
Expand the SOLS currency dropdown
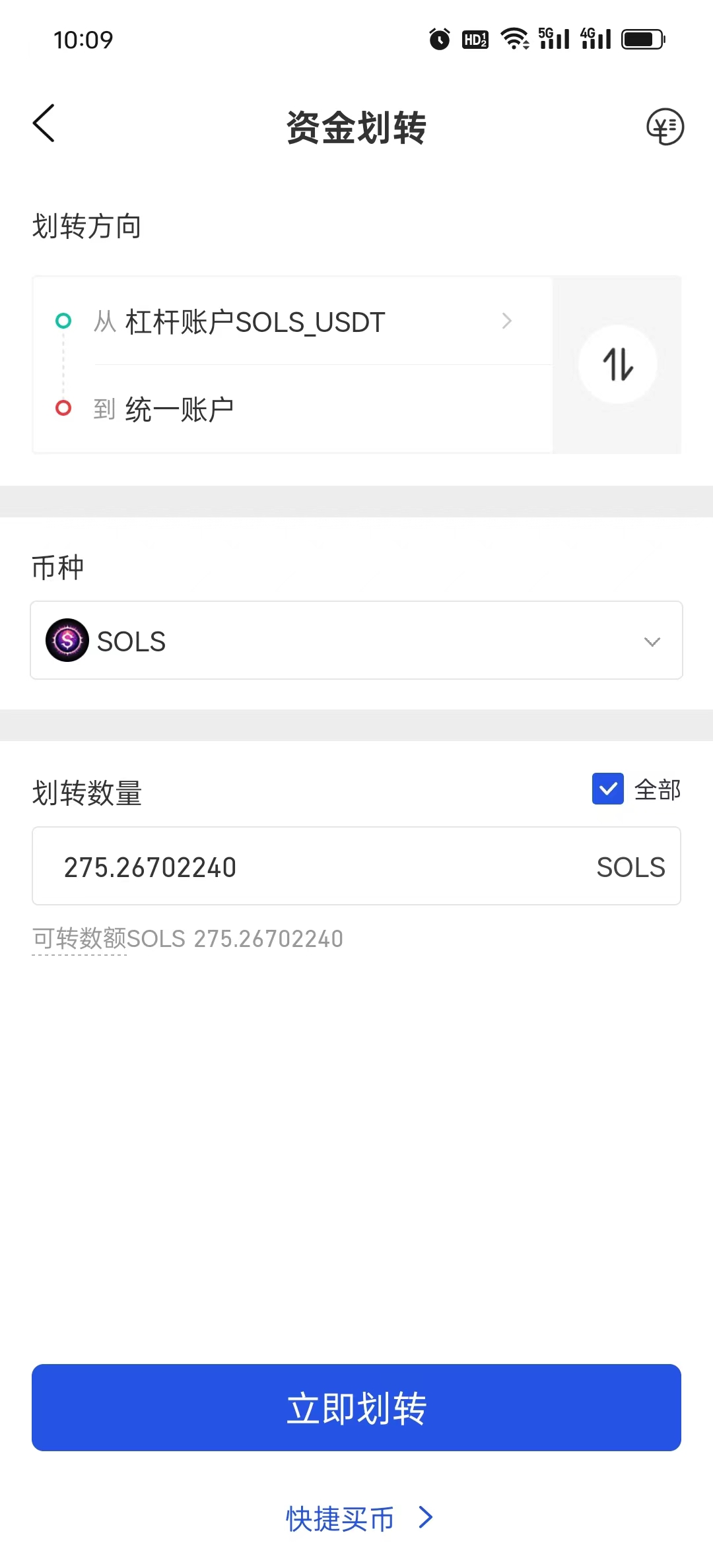click(356, 641)
